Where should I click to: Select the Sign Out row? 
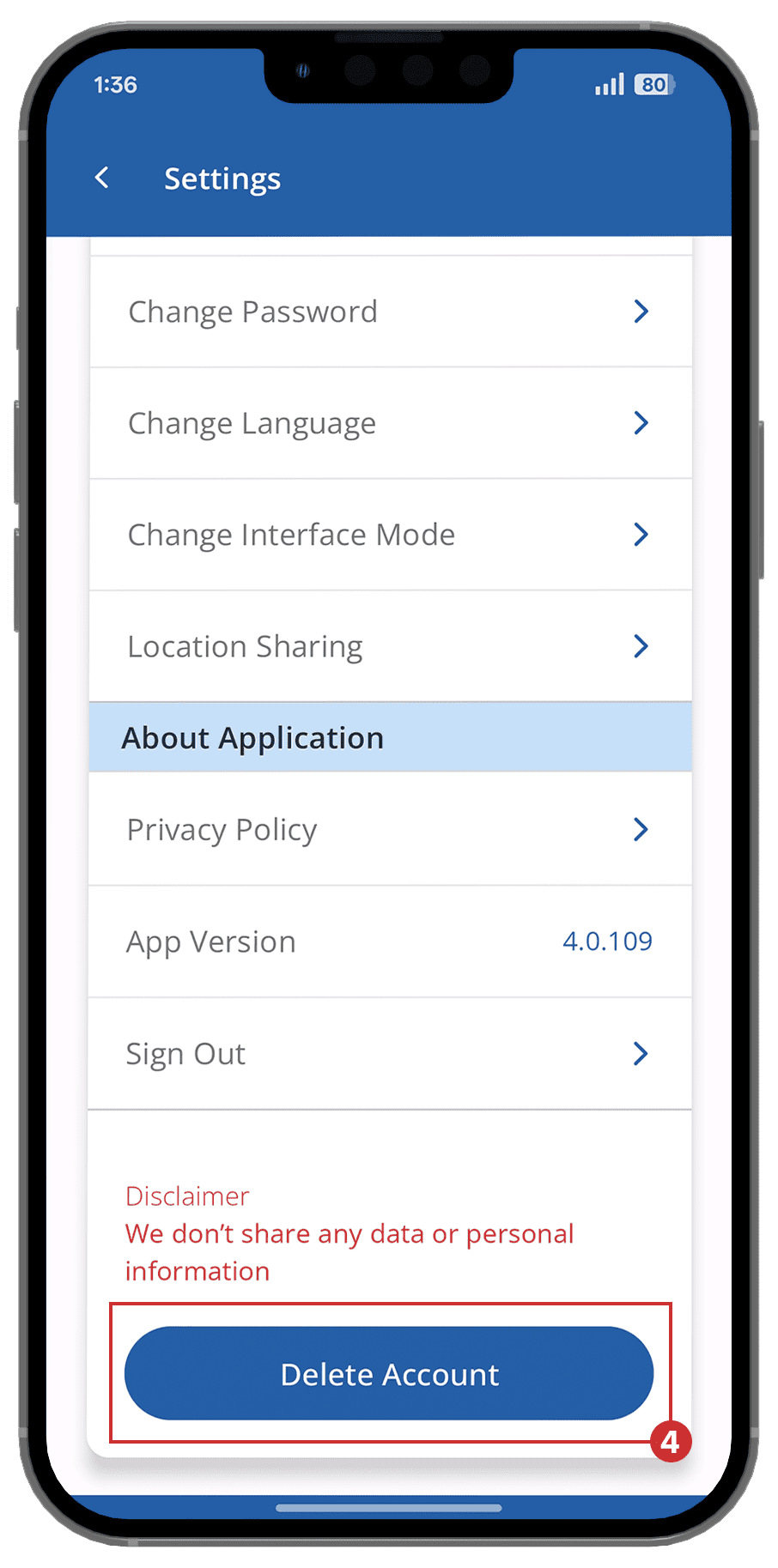[391, 1053]
